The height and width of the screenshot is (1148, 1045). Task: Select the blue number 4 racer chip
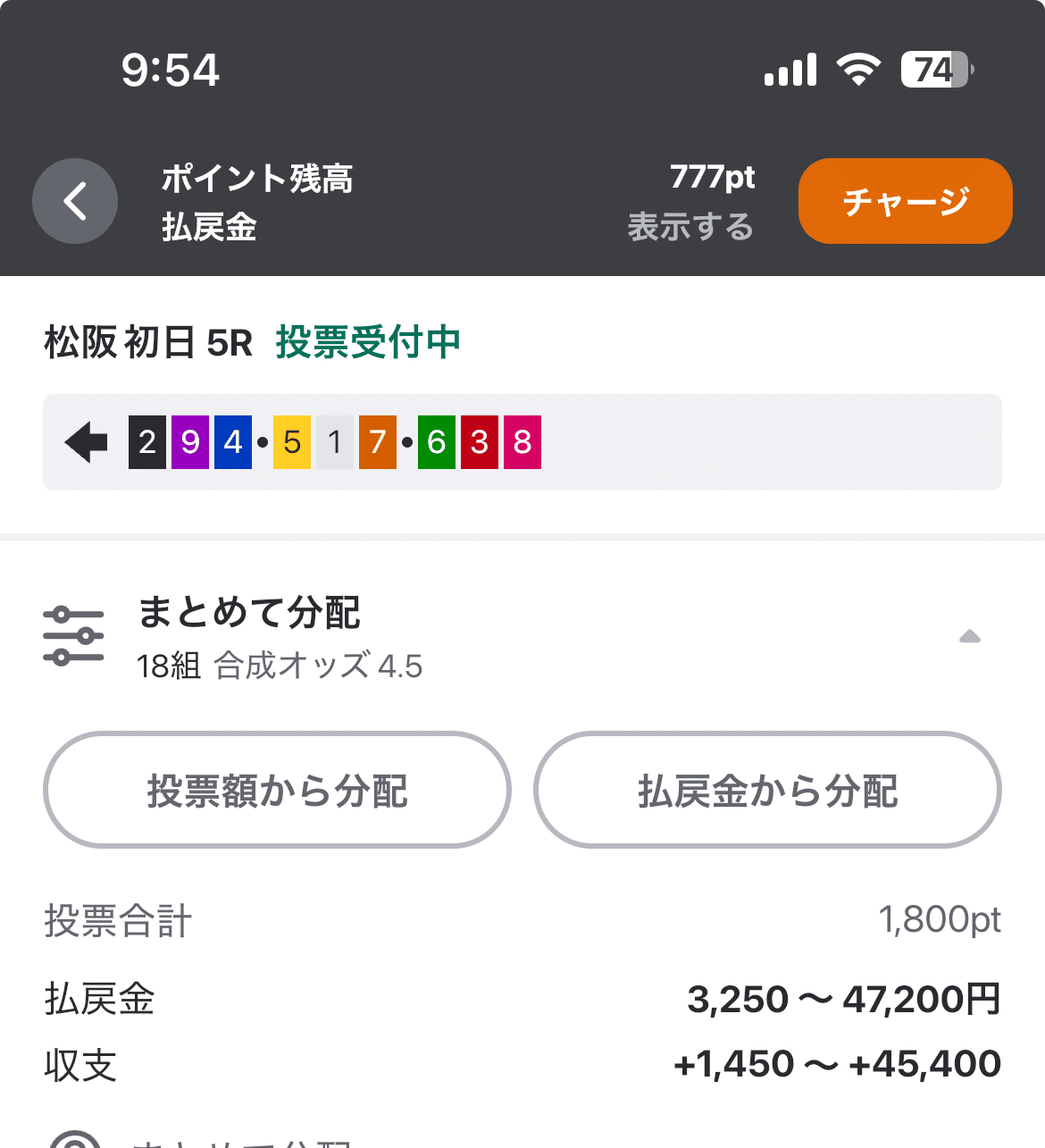pyautogui.click(x=230, y=441)
